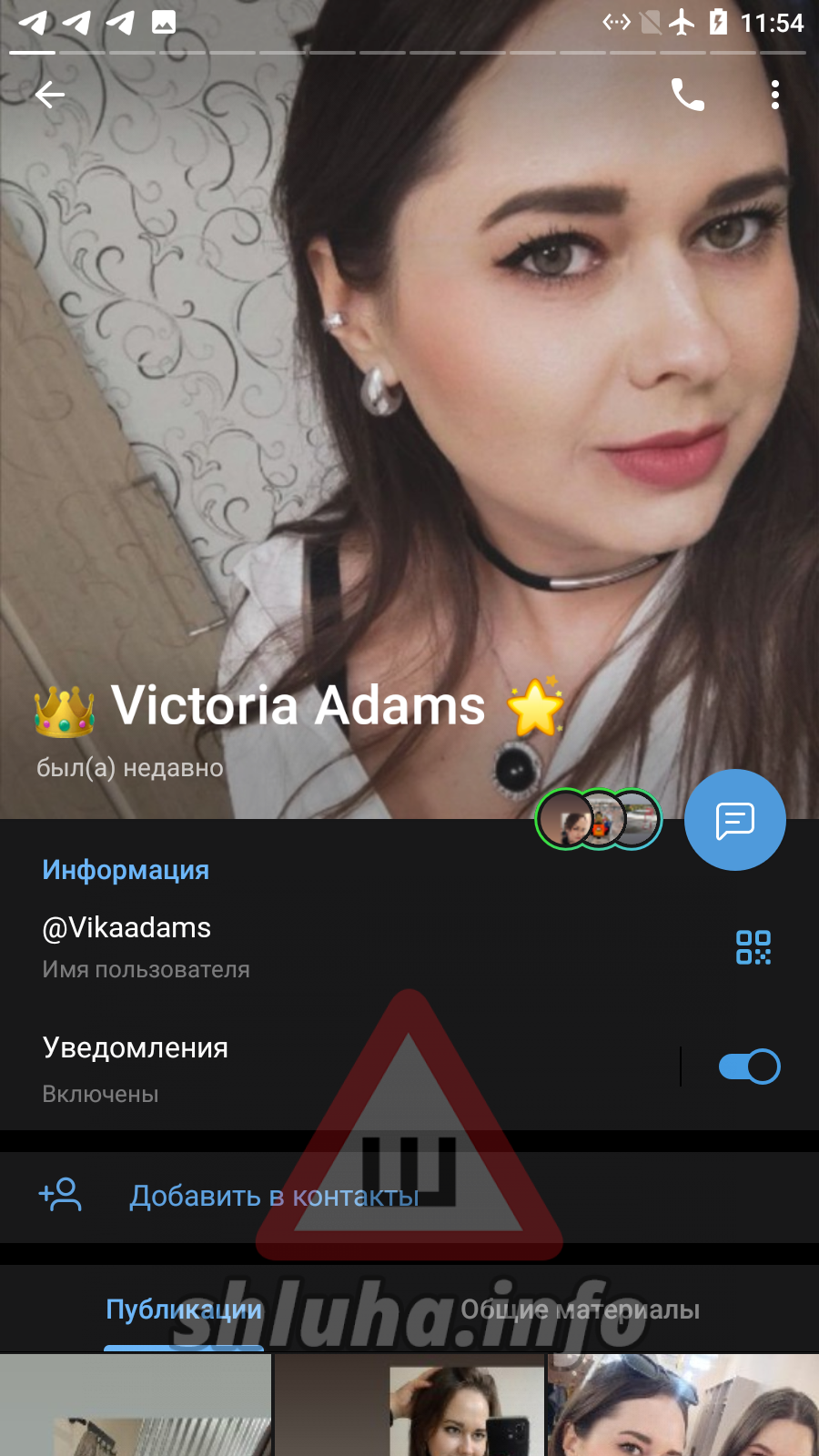This screenshot has width=819, height=1456.
Task: Toggle the notifications switch off
Action: (749, 1067)
